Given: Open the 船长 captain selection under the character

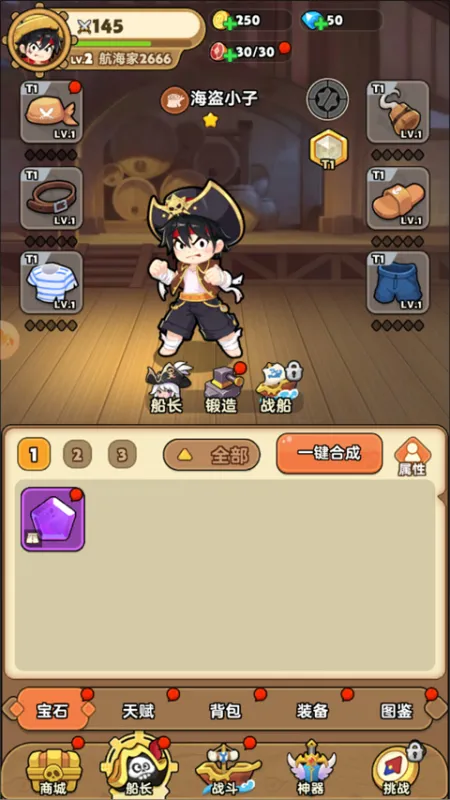Looking at the screenshot, I should [167, 388].
